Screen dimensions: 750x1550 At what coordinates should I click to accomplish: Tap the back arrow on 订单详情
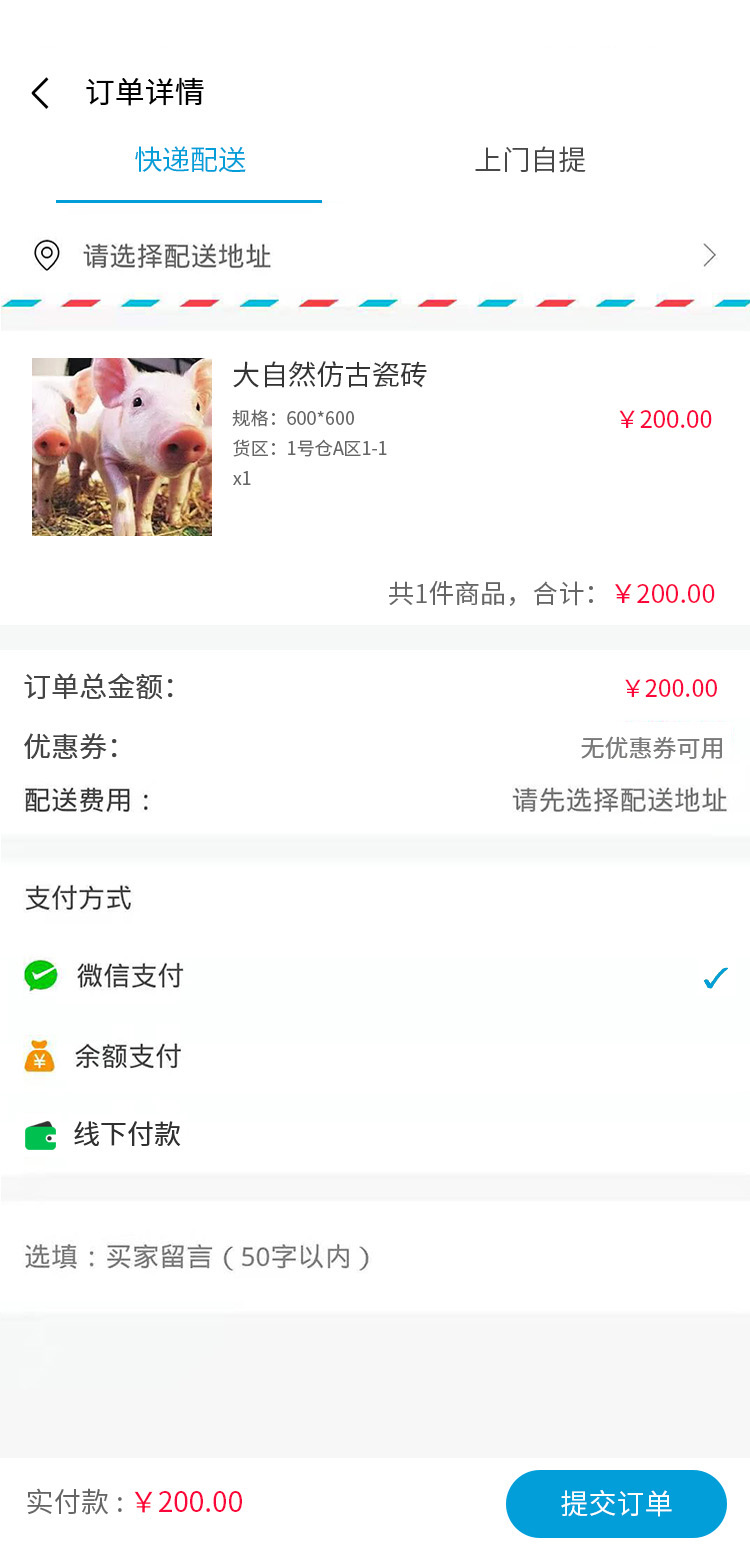[x=38, y=92]
